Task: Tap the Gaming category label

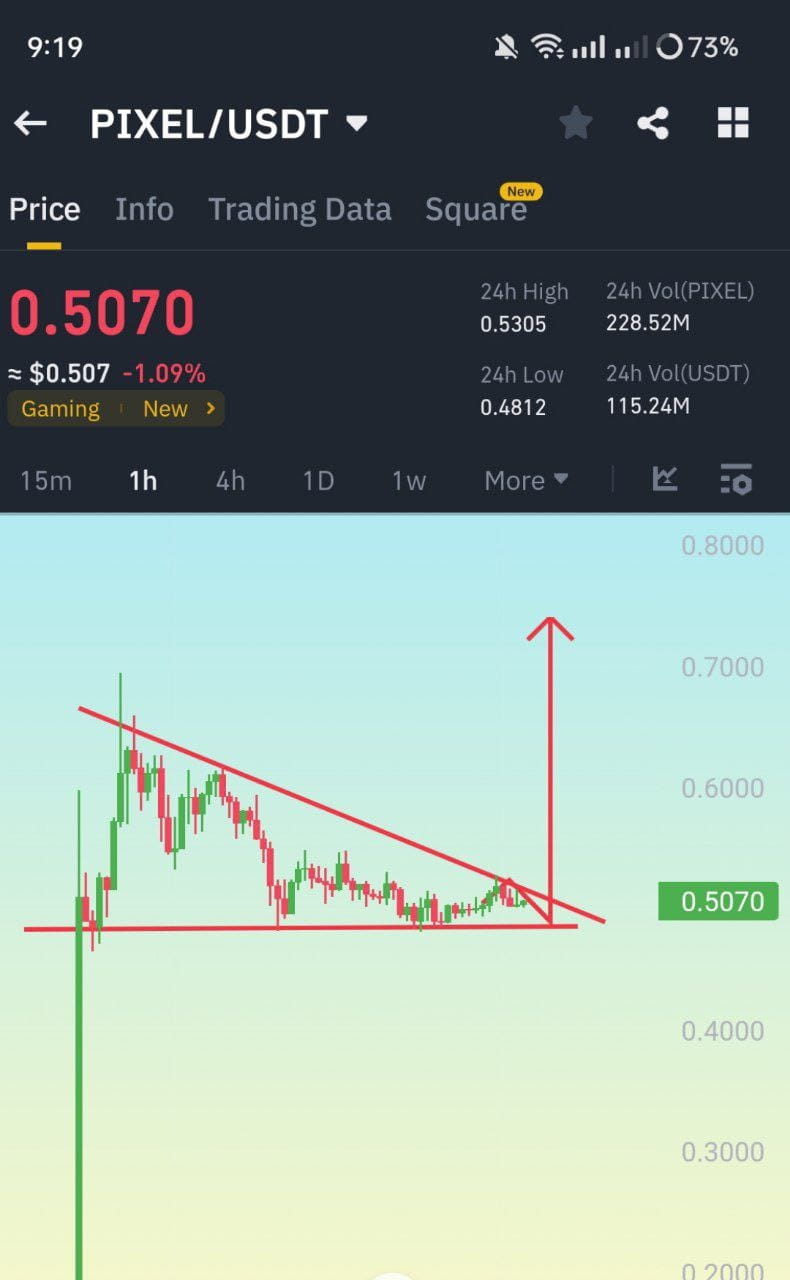Action: [x=60, y=408]
